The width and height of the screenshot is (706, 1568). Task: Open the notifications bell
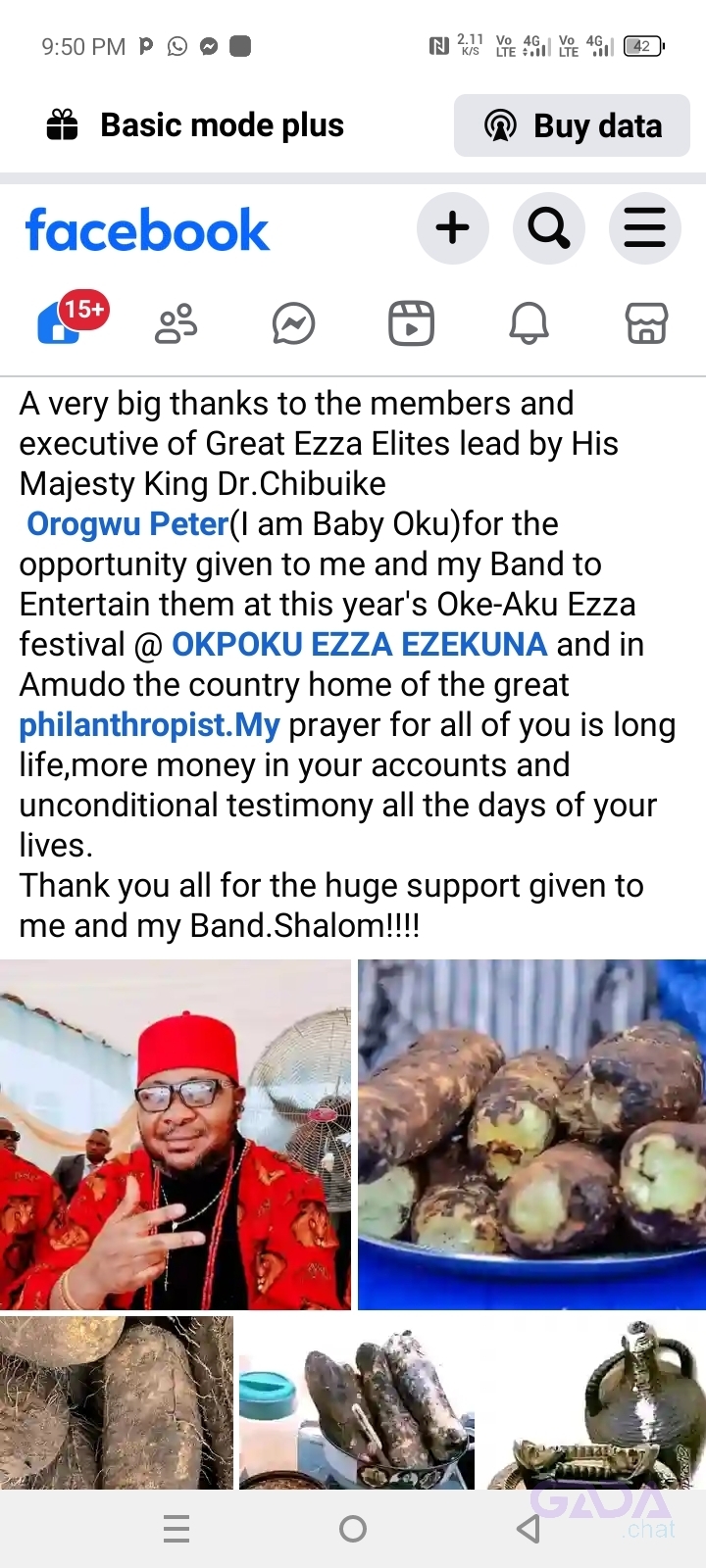pos(529,323)
